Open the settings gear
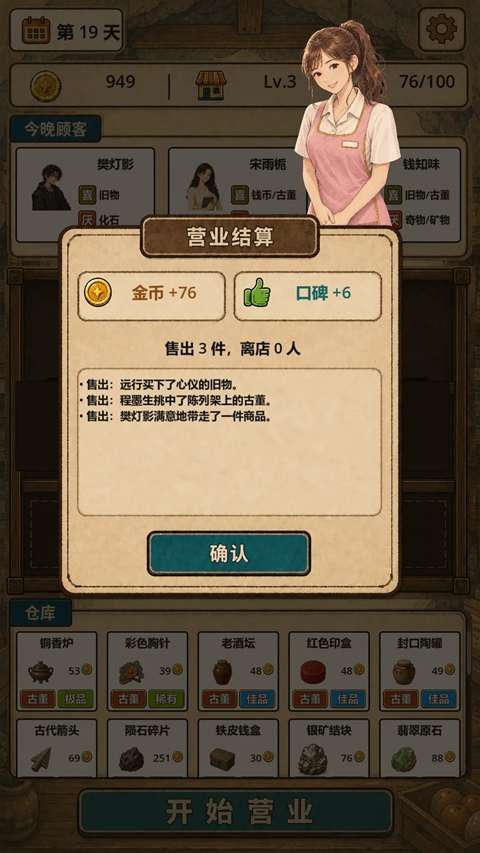The image size is (480, 853). pyautogui.click(x=441, y=29)
